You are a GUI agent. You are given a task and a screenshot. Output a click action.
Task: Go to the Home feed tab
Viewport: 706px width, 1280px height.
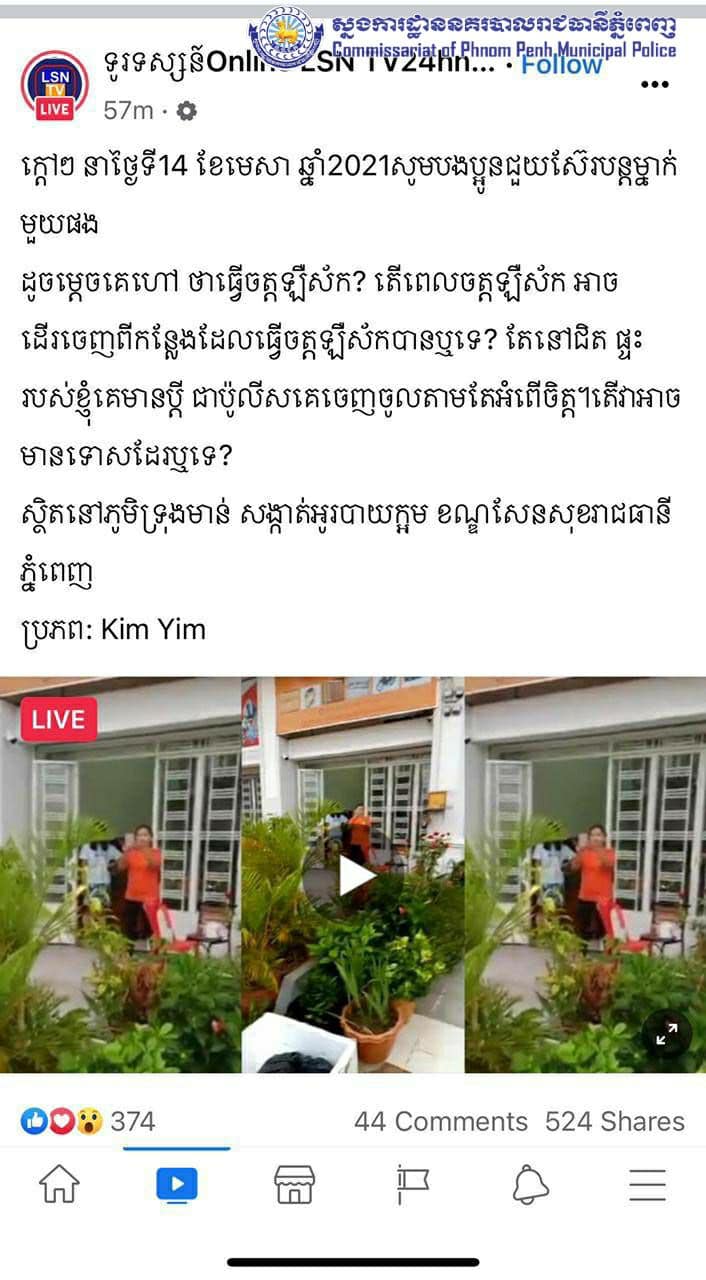tap(59, 1185)
